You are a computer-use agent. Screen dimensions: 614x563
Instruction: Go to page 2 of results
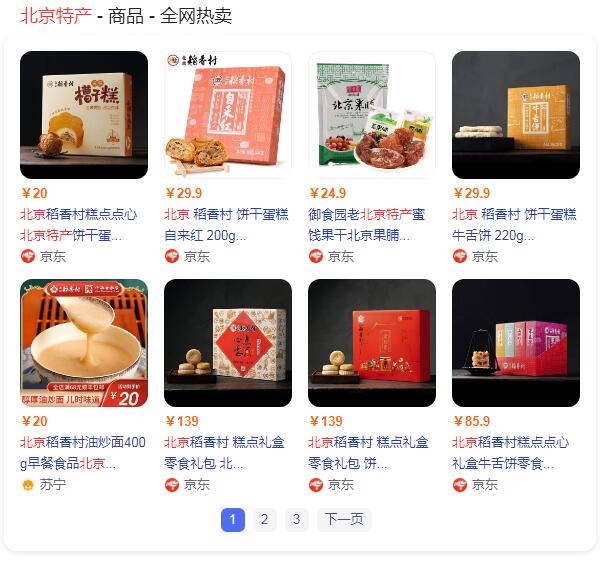click(x=264, y=519)
